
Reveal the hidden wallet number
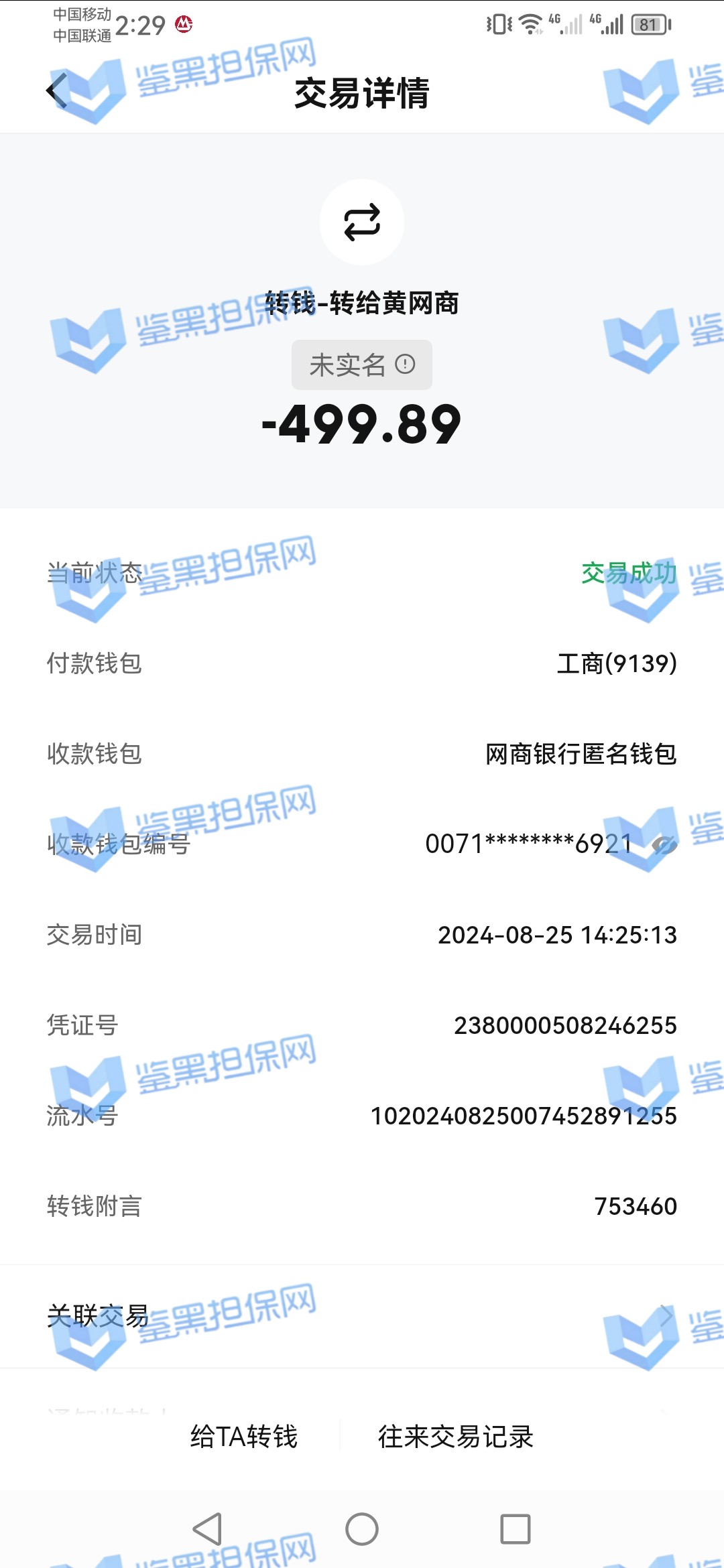click(x=664, y=845)
